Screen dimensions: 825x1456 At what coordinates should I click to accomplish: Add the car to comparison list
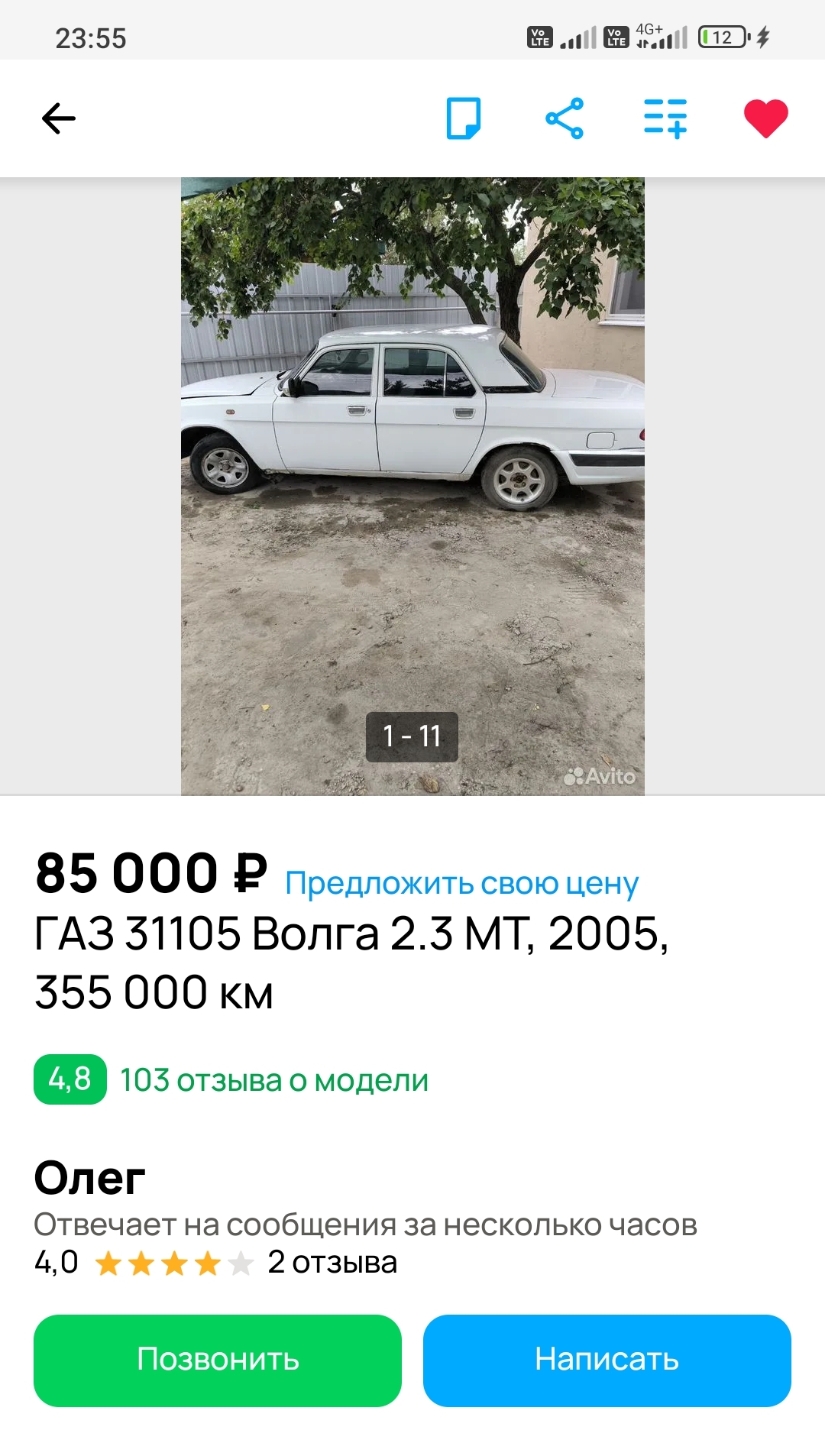click(x=665, y=118)
